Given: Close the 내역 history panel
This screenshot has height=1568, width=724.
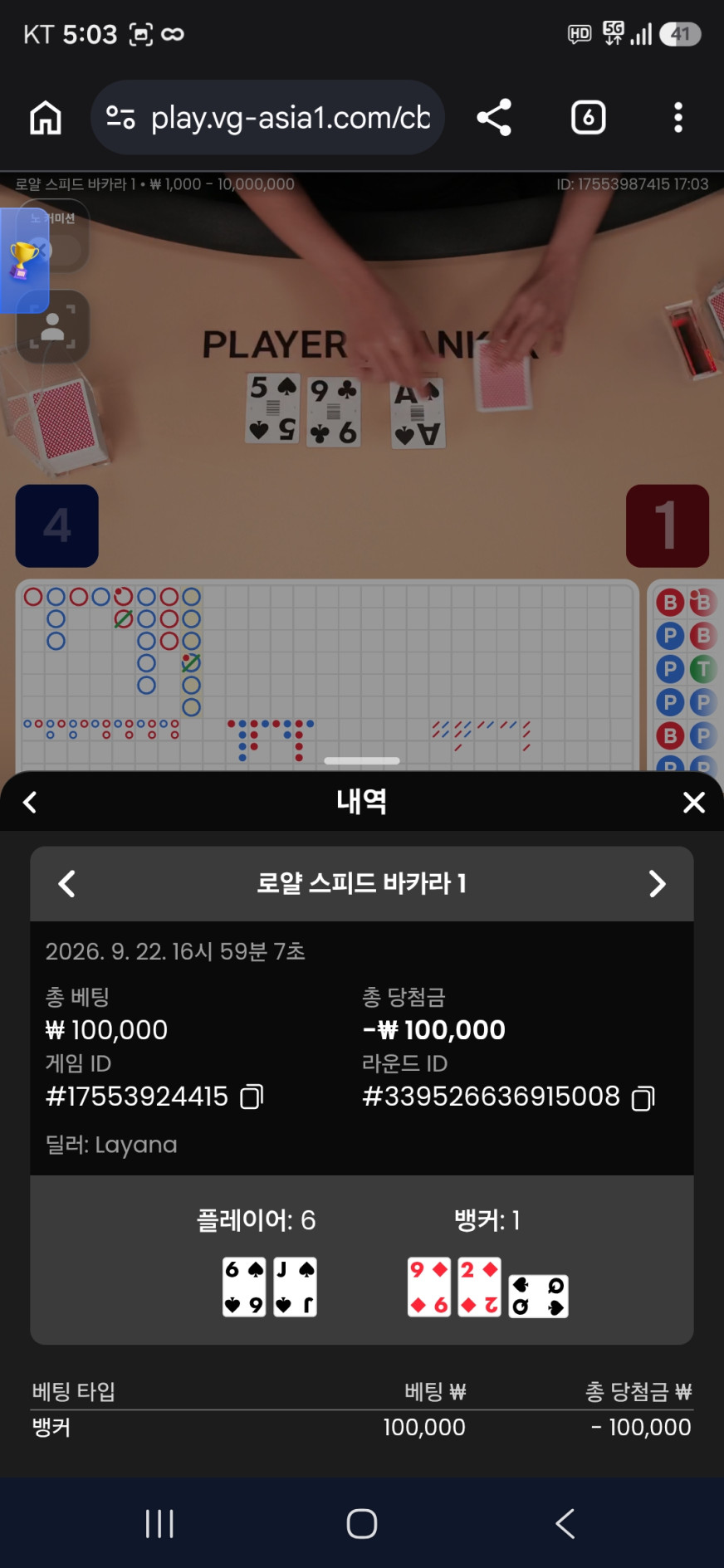Looking at the screenshot, I should 693,802.
